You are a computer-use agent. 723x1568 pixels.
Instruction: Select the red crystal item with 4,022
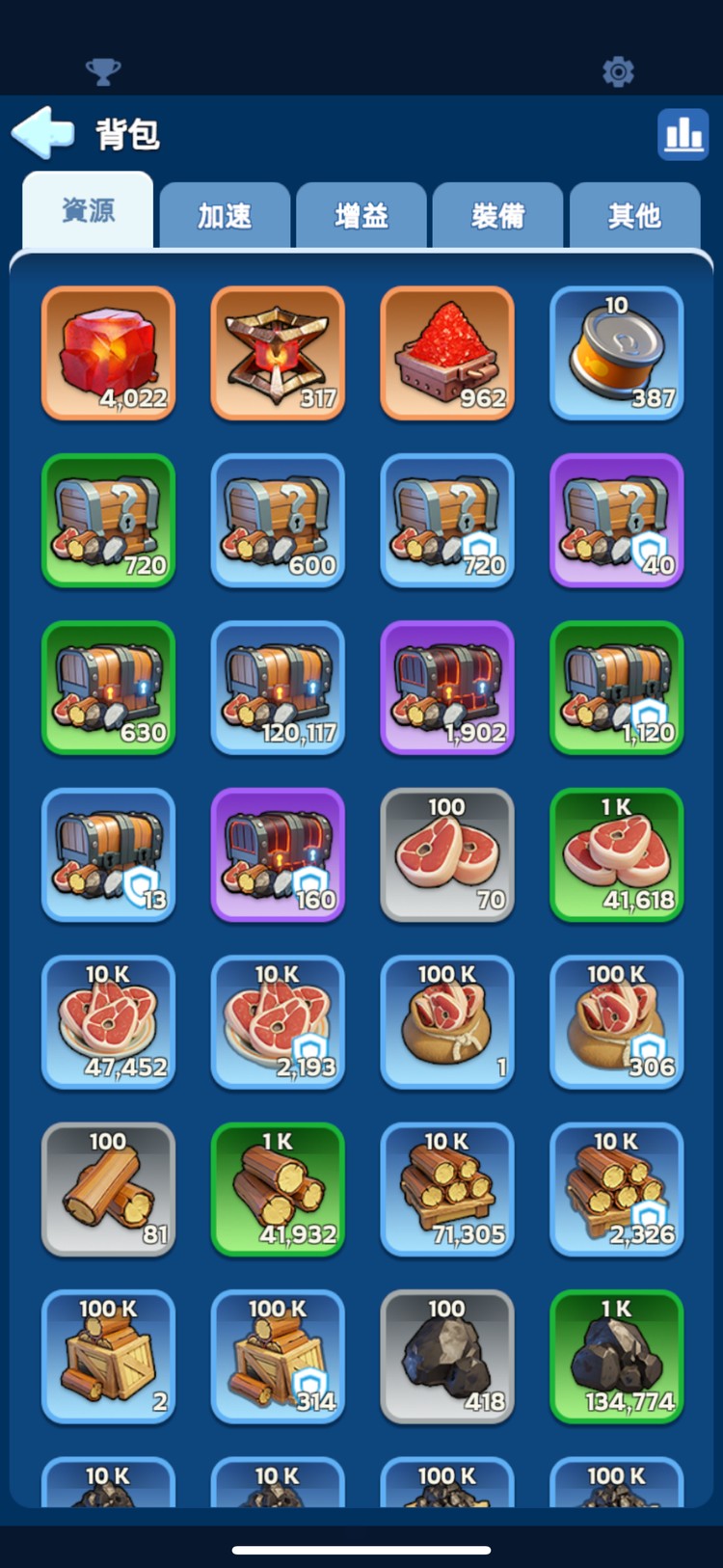pos(109,353)
